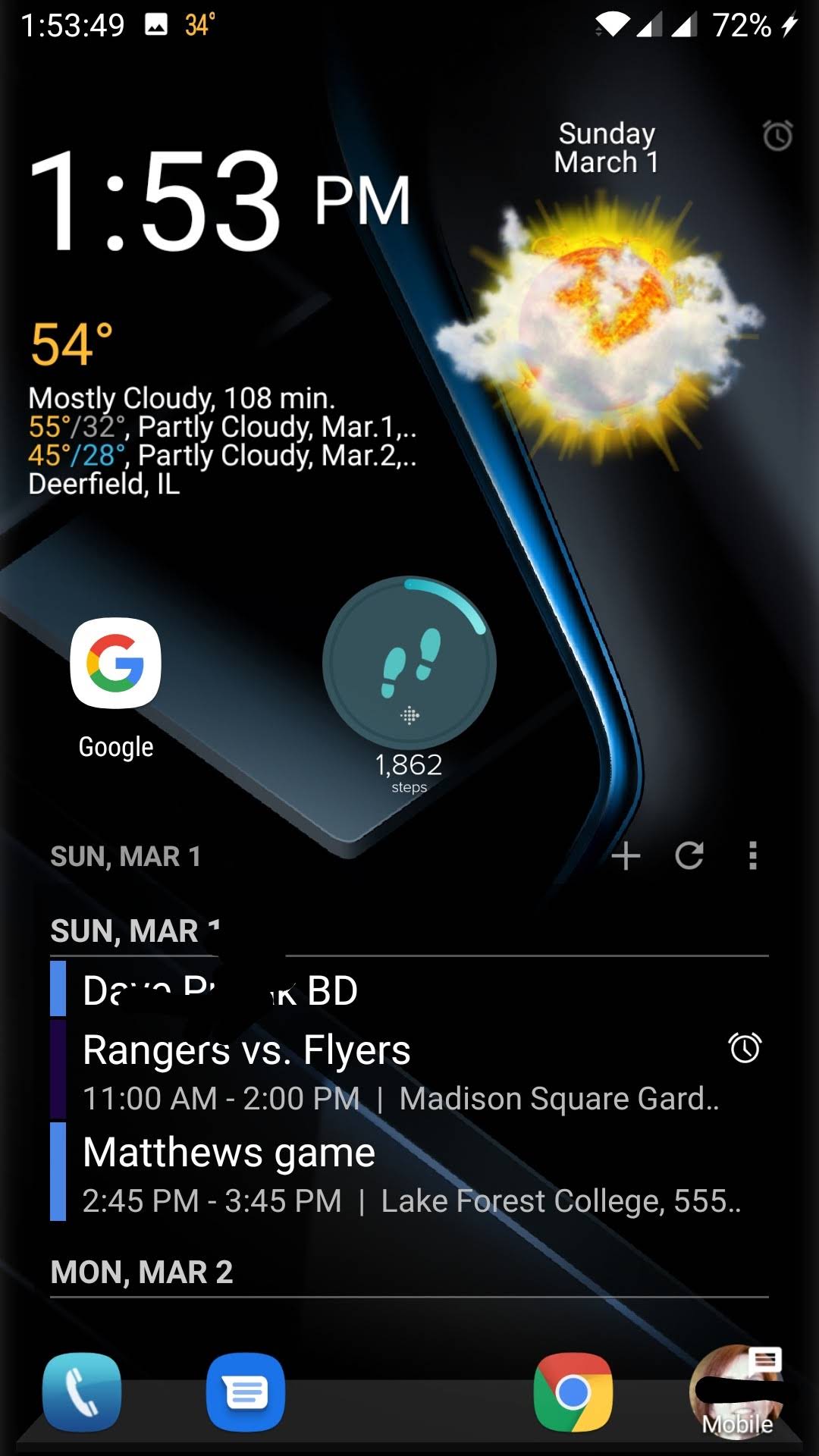
Task: Open the alarm icon beside the date
Action: pyautogui.click(x=777, y=136)
